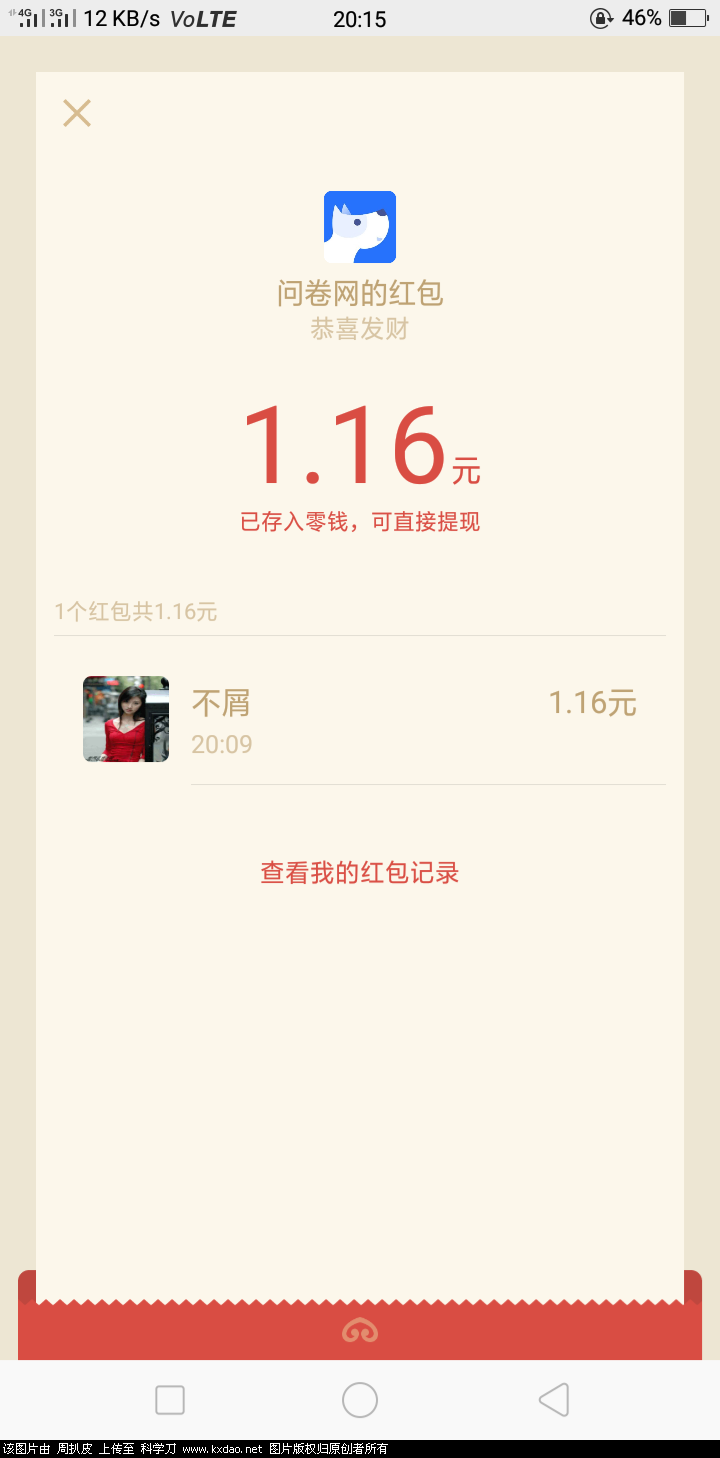Tap sender 不屑's avatar photo
Image resolution: width=720 pixels, height=1458 pixels.
(x=125, y=719)
